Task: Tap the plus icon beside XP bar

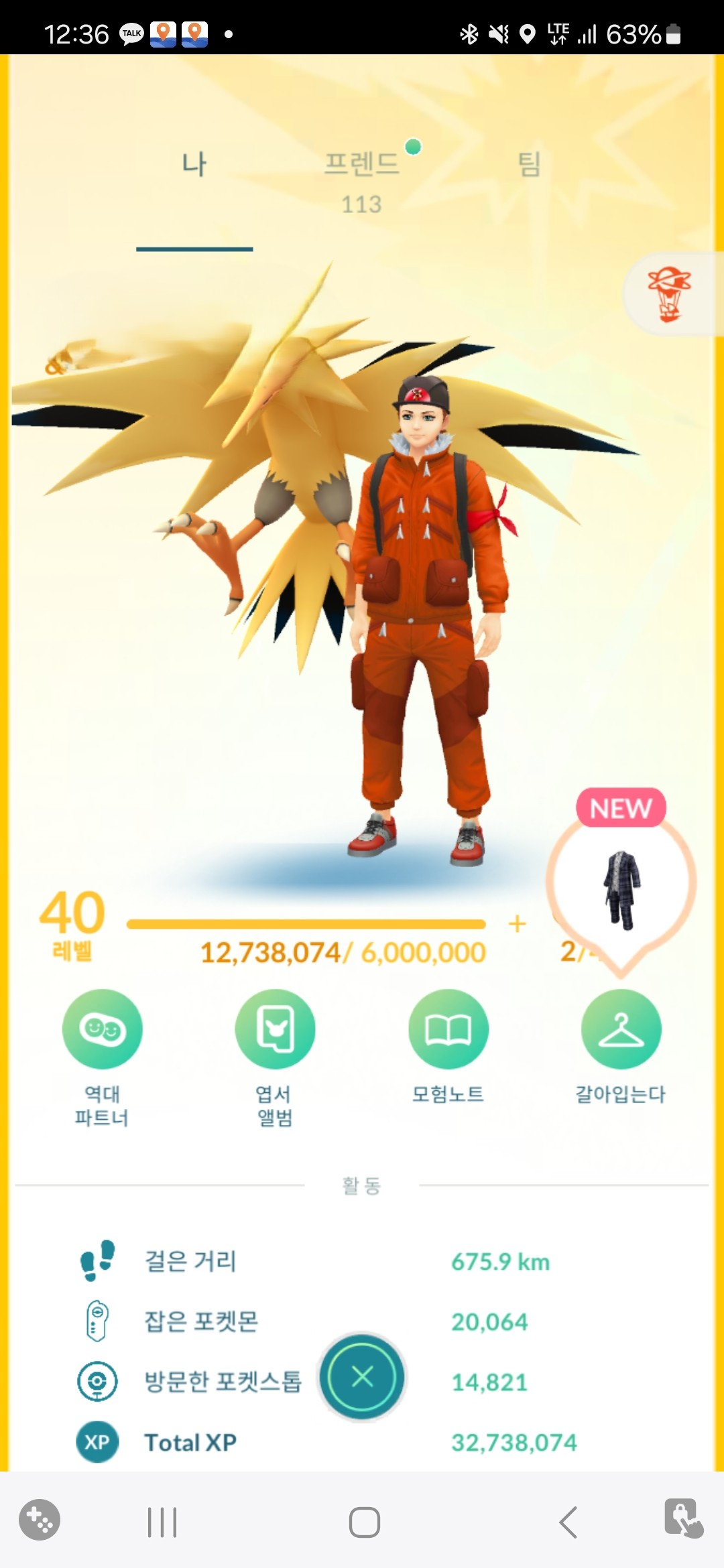Action: (517, 924)
